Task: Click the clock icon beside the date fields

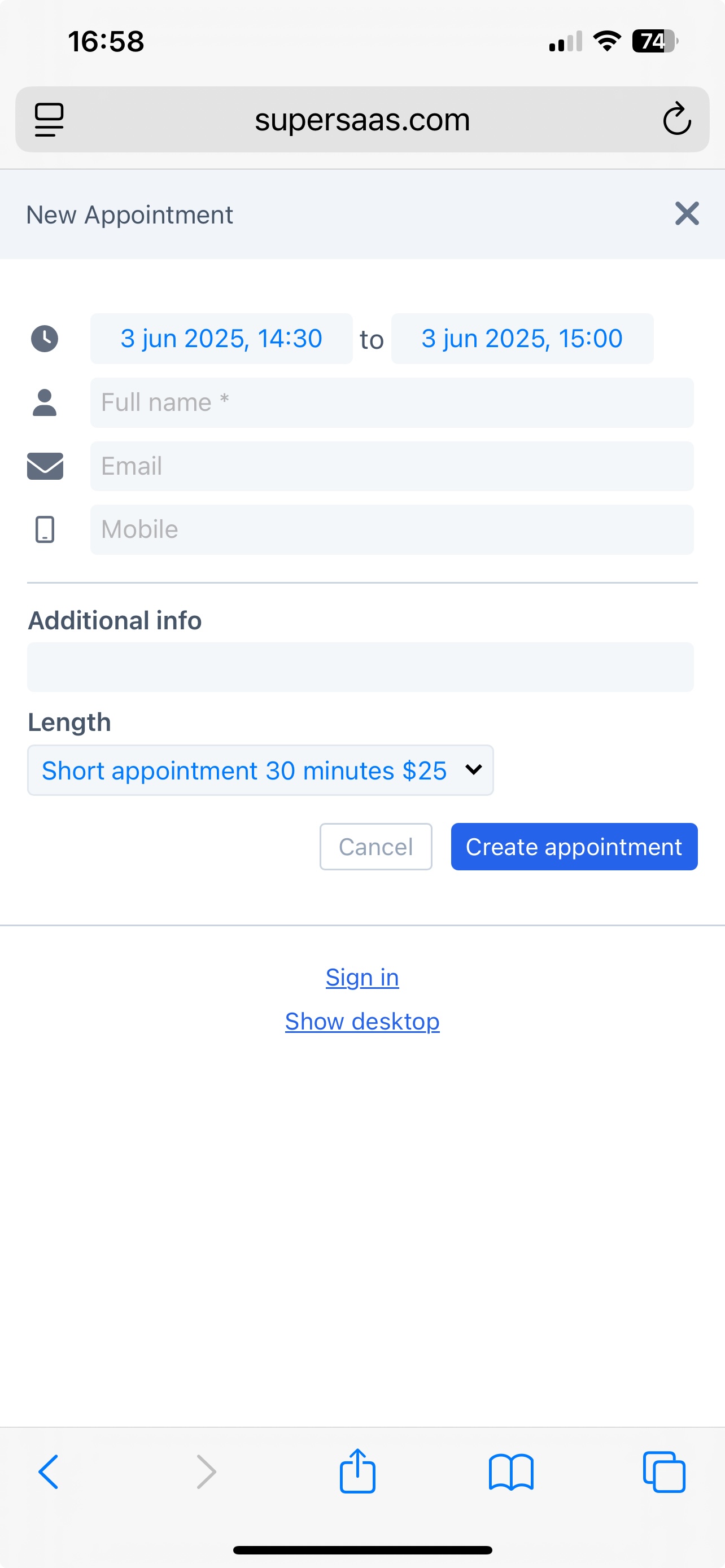Action: point(45,339)
